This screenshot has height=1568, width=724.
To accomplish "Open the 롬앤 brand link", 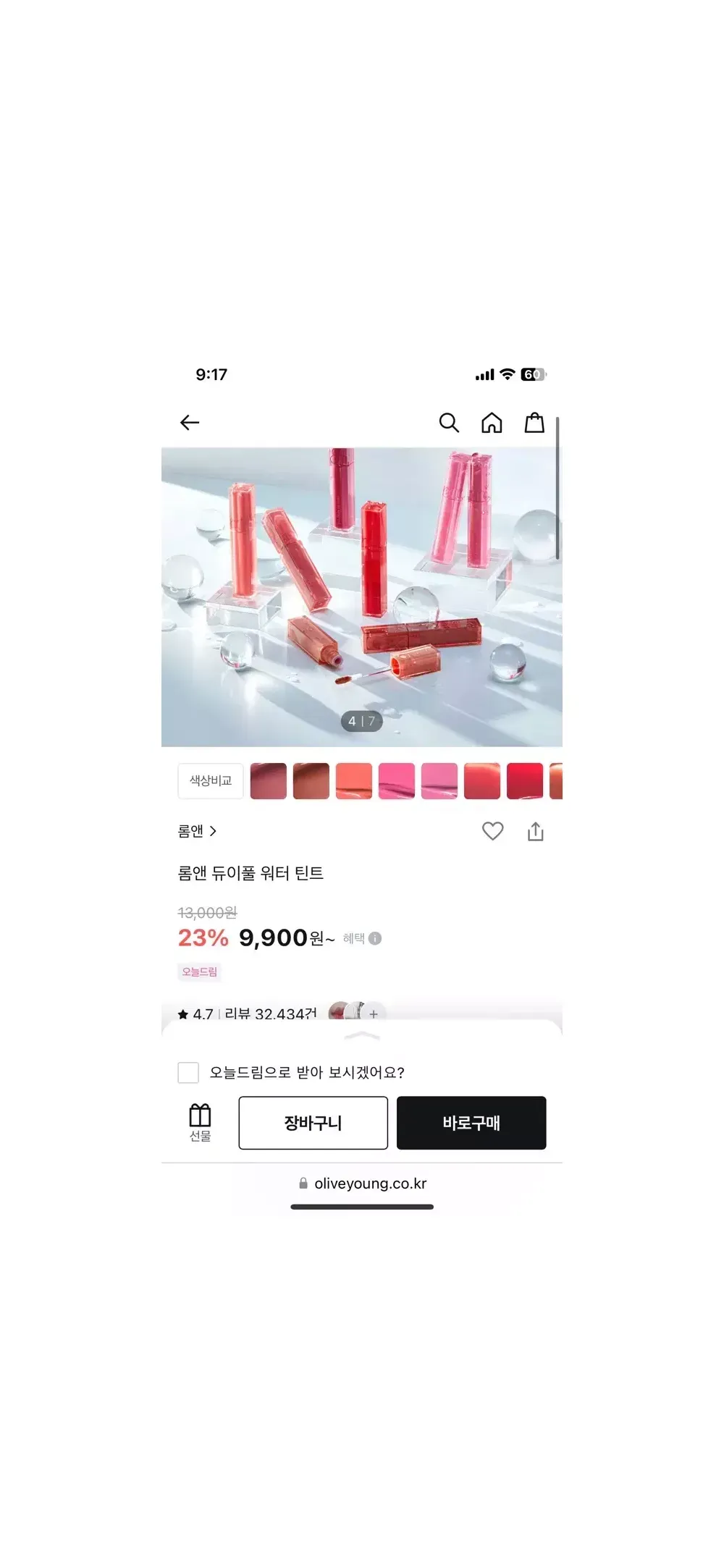I will coord(197,831).
